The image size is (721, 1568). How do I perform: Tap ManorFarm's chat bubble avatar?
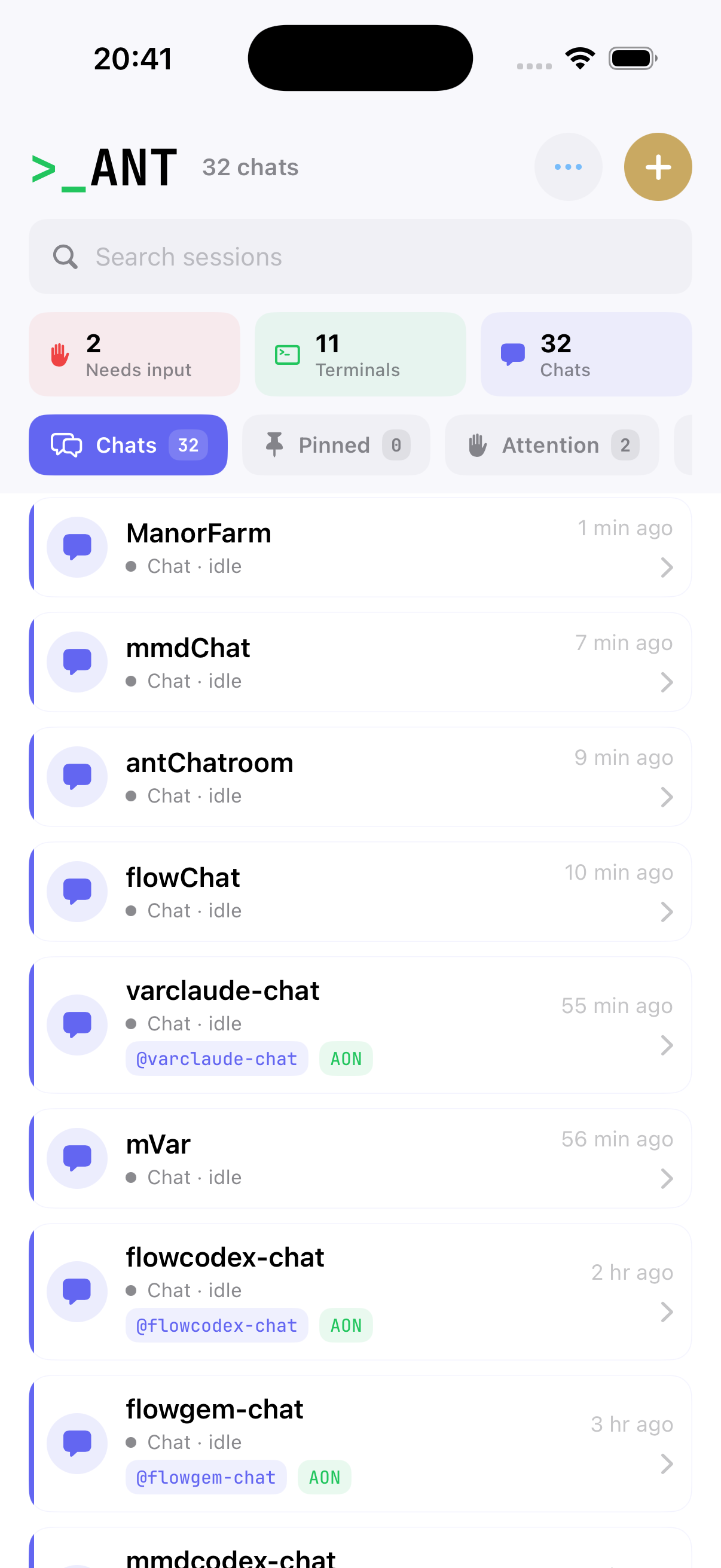click(77, 547)
